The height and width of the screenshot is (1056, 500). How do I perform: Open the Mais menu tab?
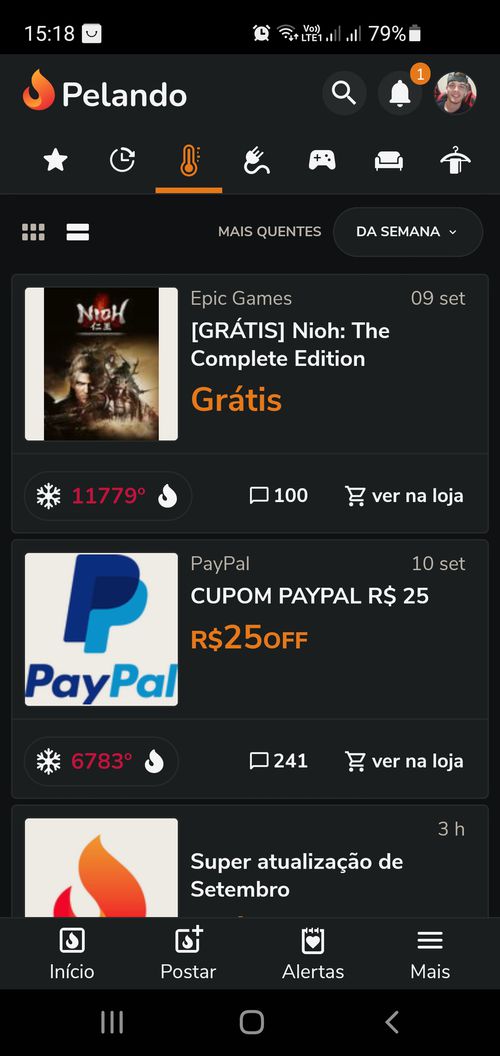click(430, 953)
